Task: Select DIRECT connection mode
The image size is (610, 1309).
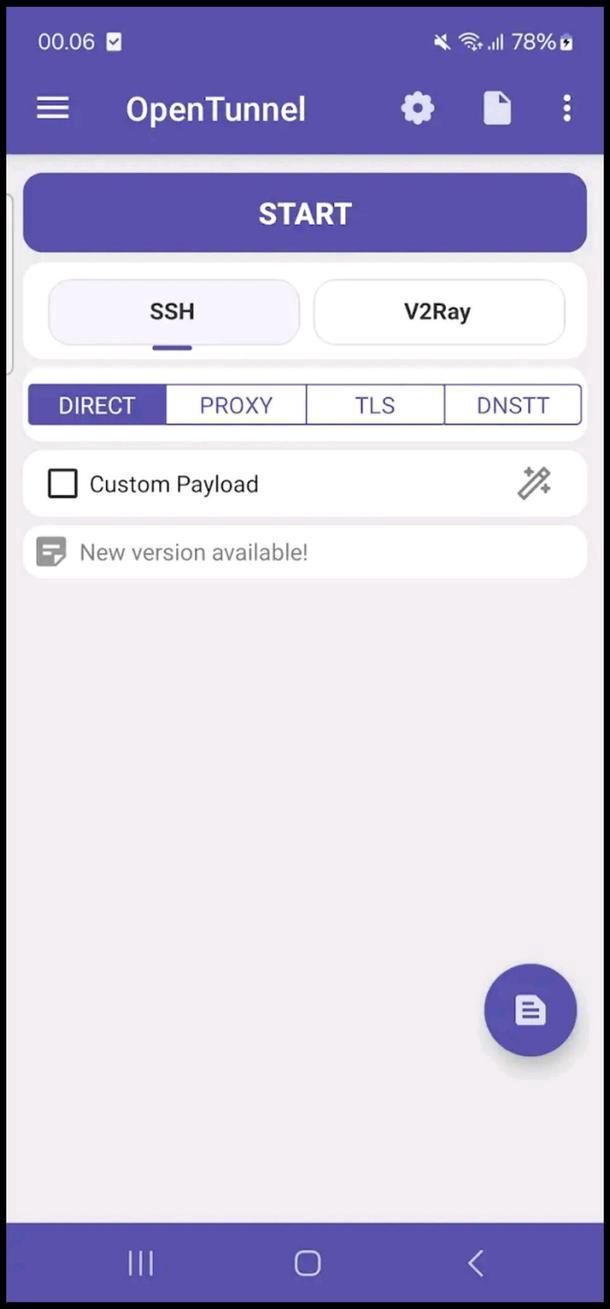Action: (97, 405)
